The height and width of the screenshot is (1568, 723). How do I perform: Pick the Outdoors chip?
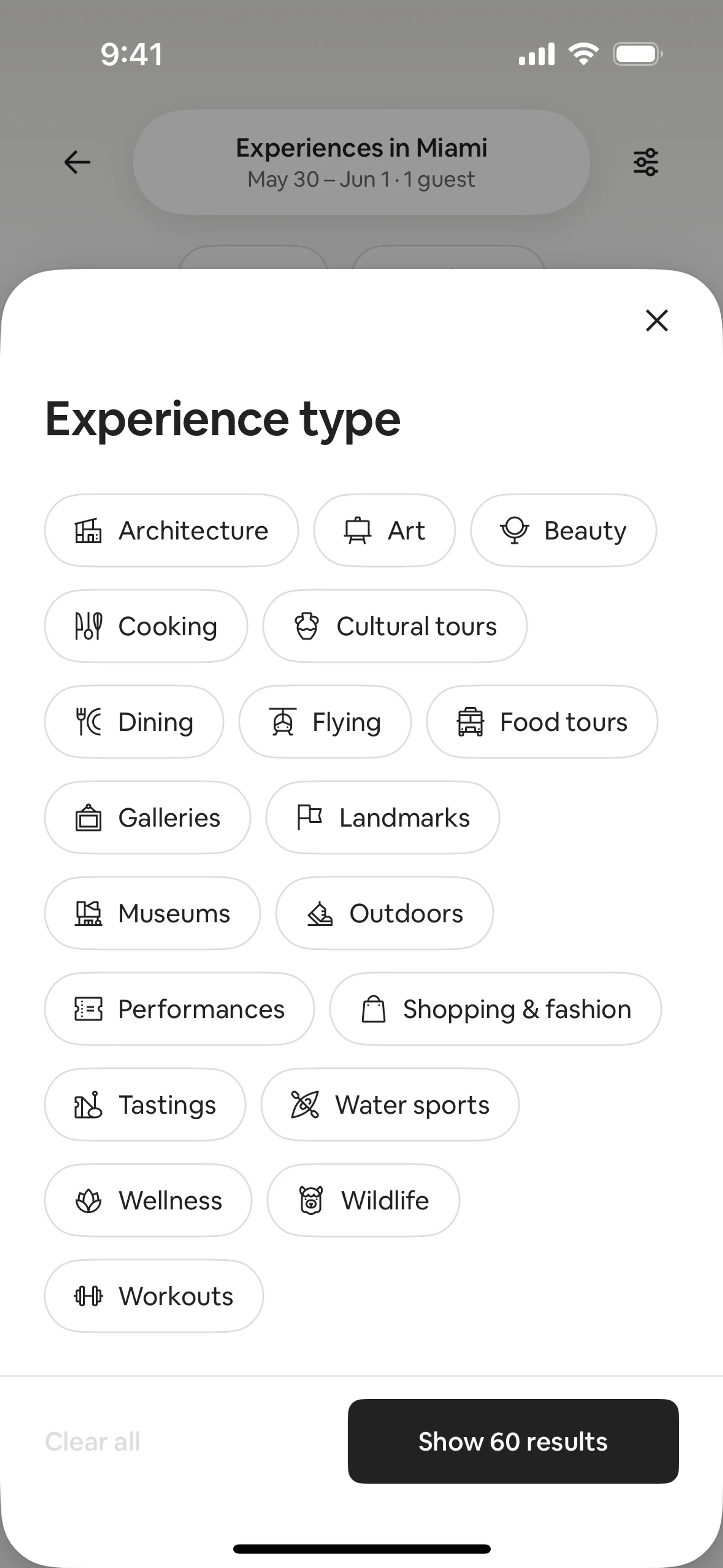tap(384, 913)
